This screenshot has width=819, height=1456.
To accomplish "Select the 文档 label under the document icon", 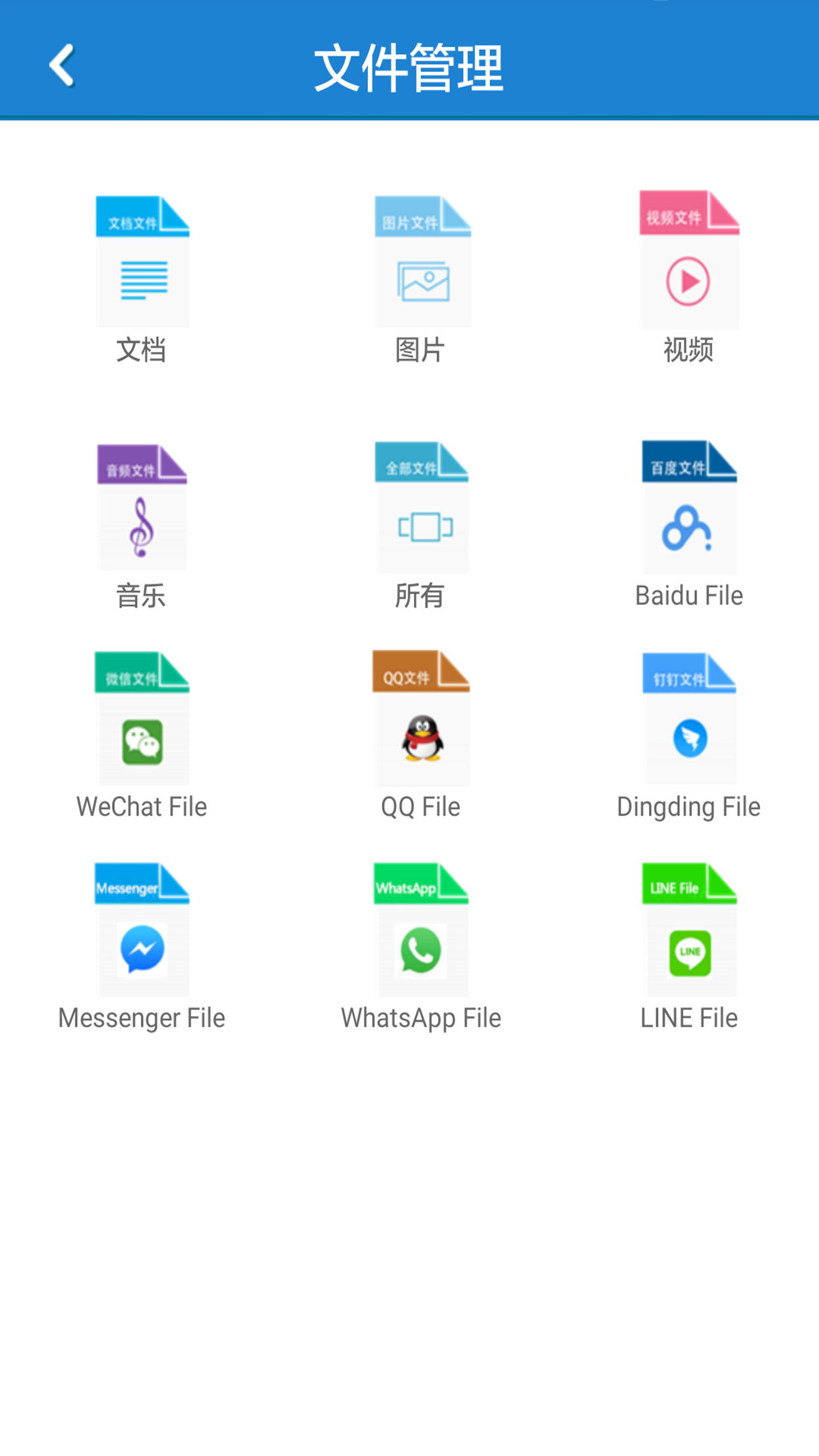I will (142, 351).
